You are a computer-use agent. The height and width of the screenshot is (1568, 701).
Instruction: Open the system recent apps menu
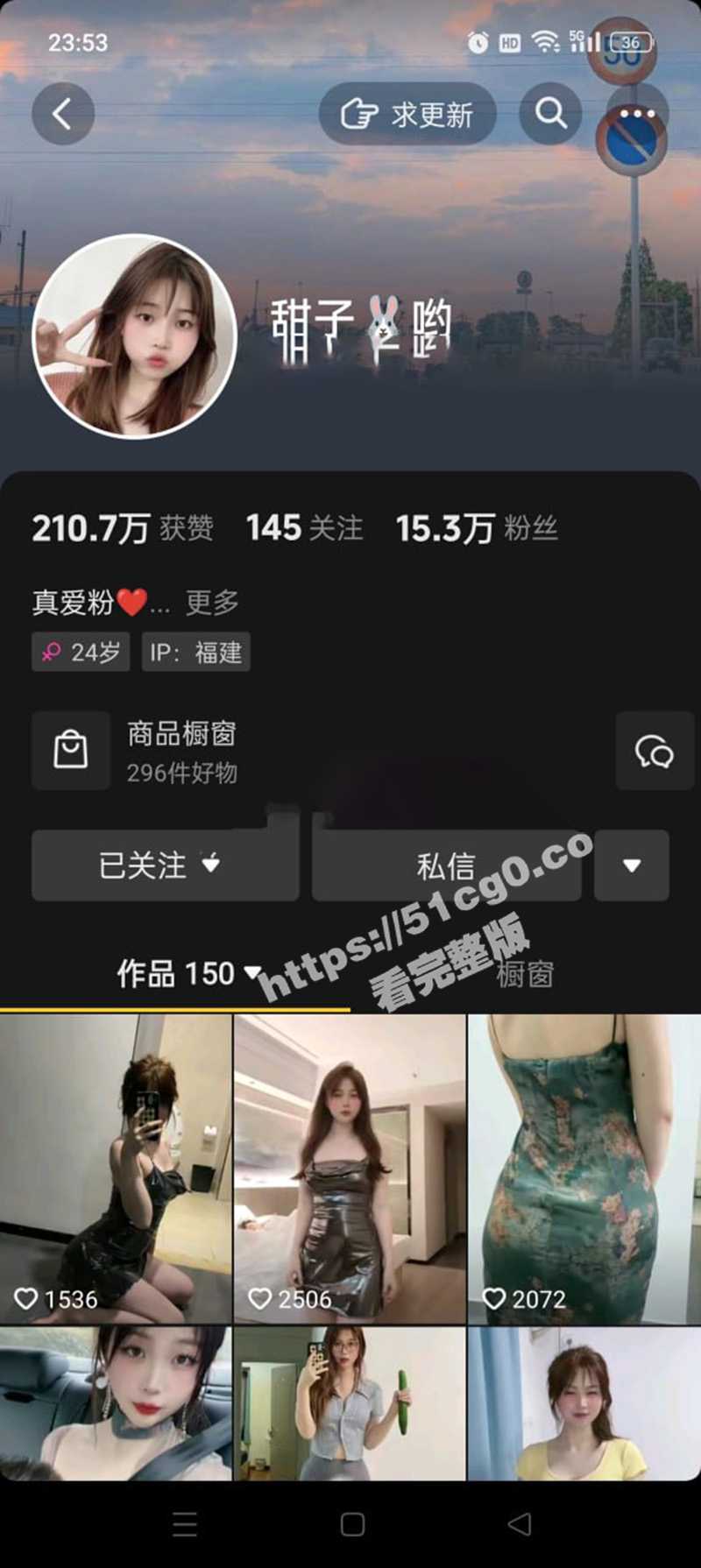tap(185, 1524)
